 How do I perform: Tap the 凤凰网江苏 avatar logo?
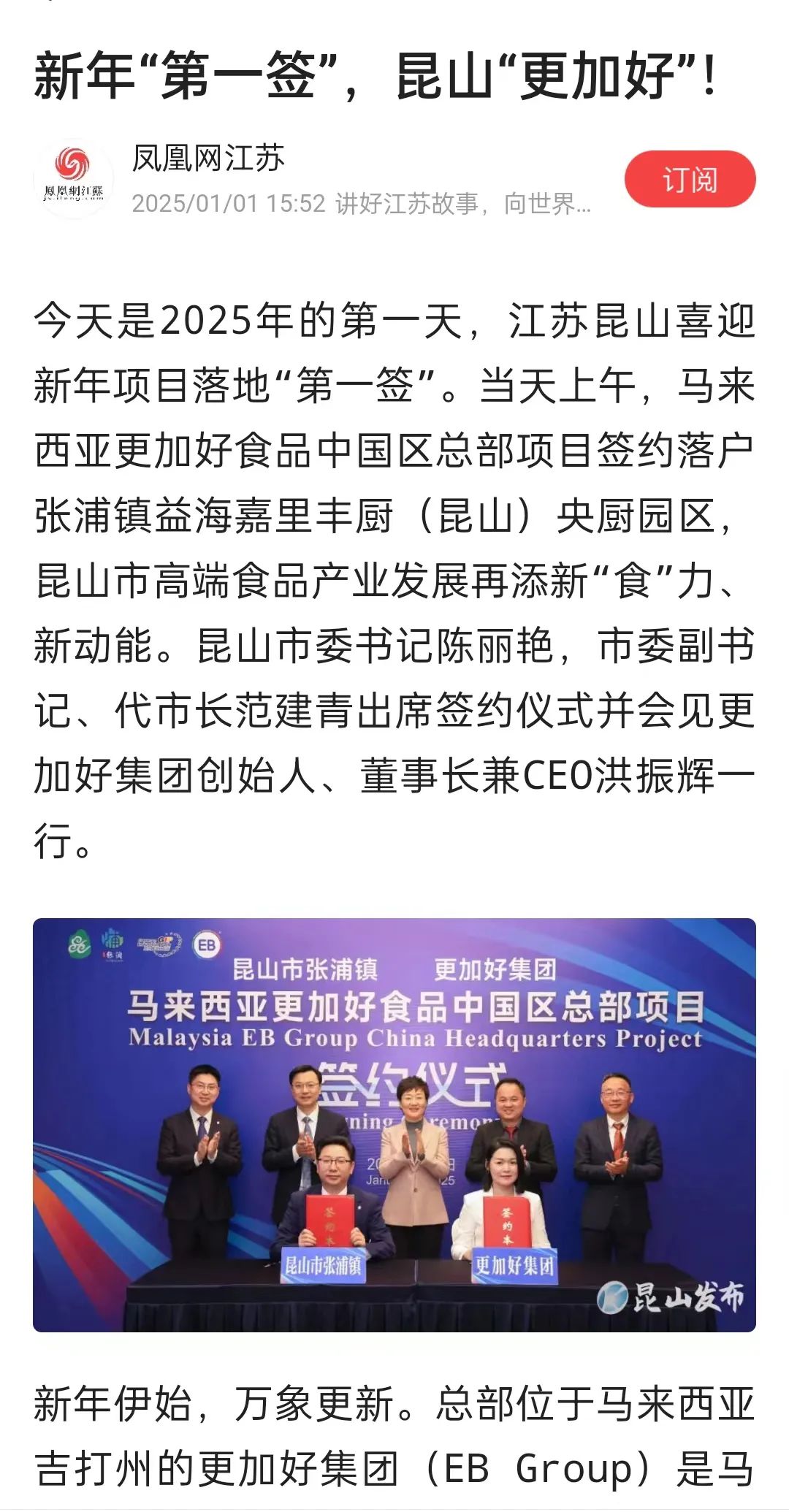[73, 179]
